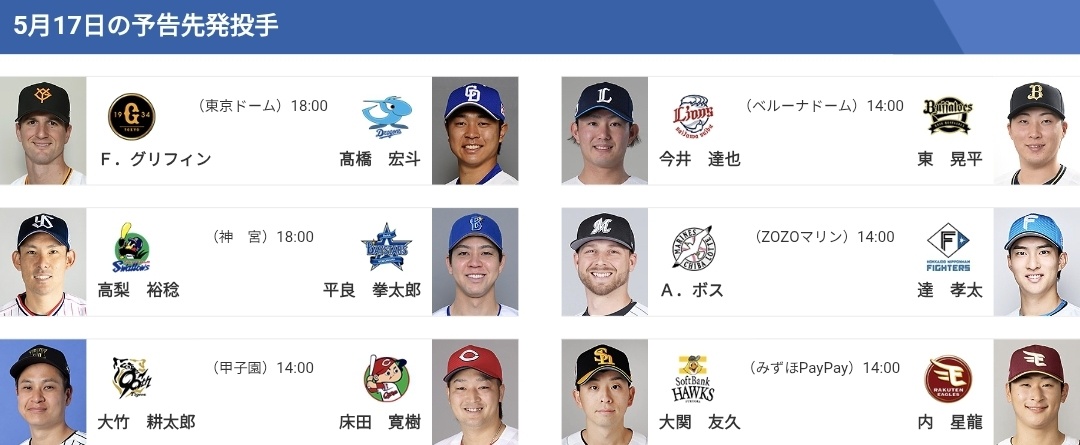Open the Griffin vs Takahashi Tokyo Dome game
The width and height of the screenshot is (1080, 445).
tap(259, 132)
